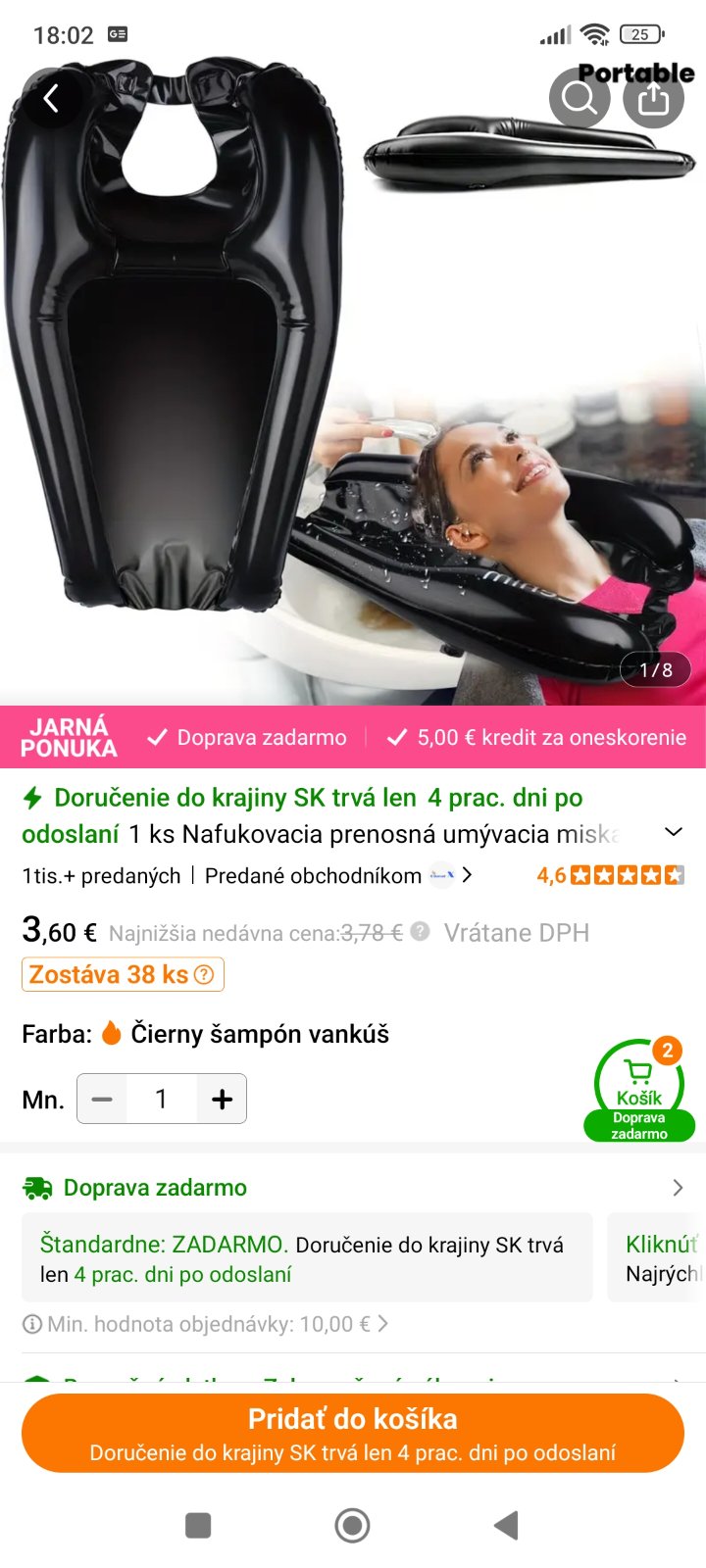Add item with Pridať do košíka
Screen dimensions: 706x1568
tap(353, 1433)
